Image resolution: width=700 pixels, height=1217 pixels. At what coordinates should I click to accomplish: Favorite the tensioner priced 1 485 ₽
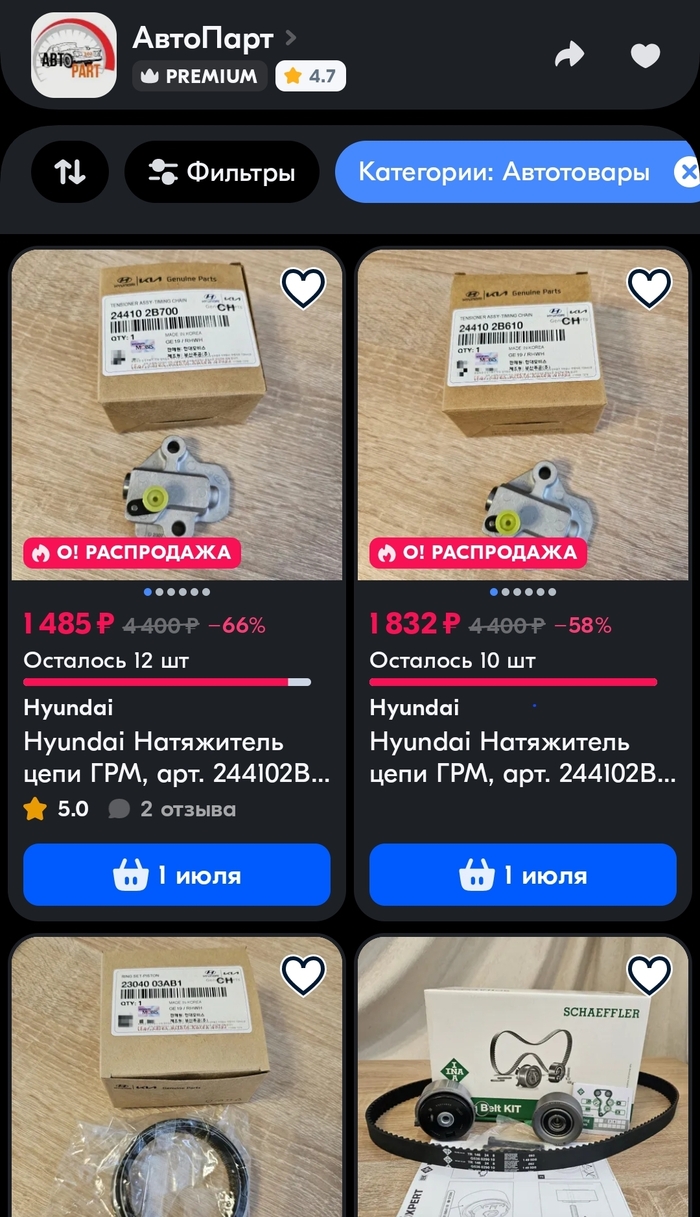[x=303, y=288]
